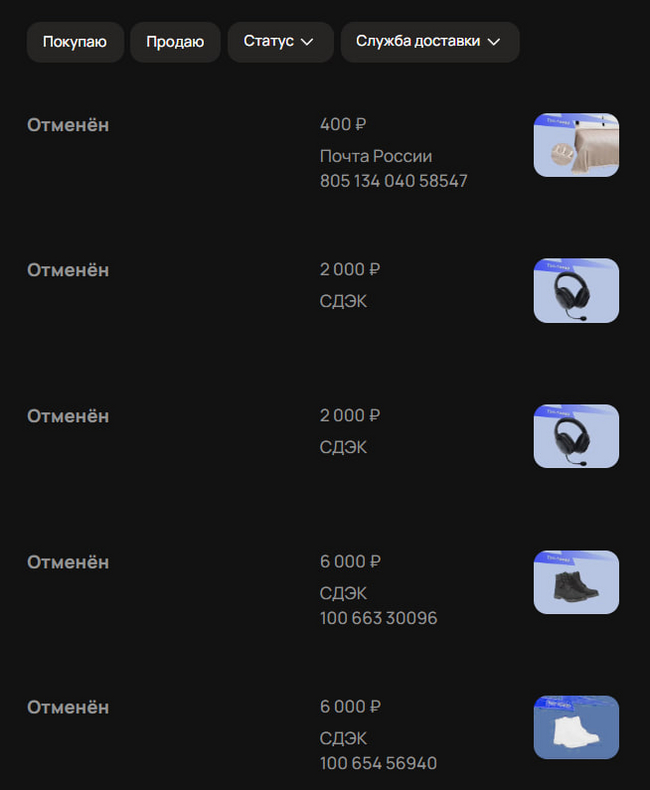650x790 pixels.
Task: Open cancelled order with tracking 100 654 56940
Action: coord(323,735)
